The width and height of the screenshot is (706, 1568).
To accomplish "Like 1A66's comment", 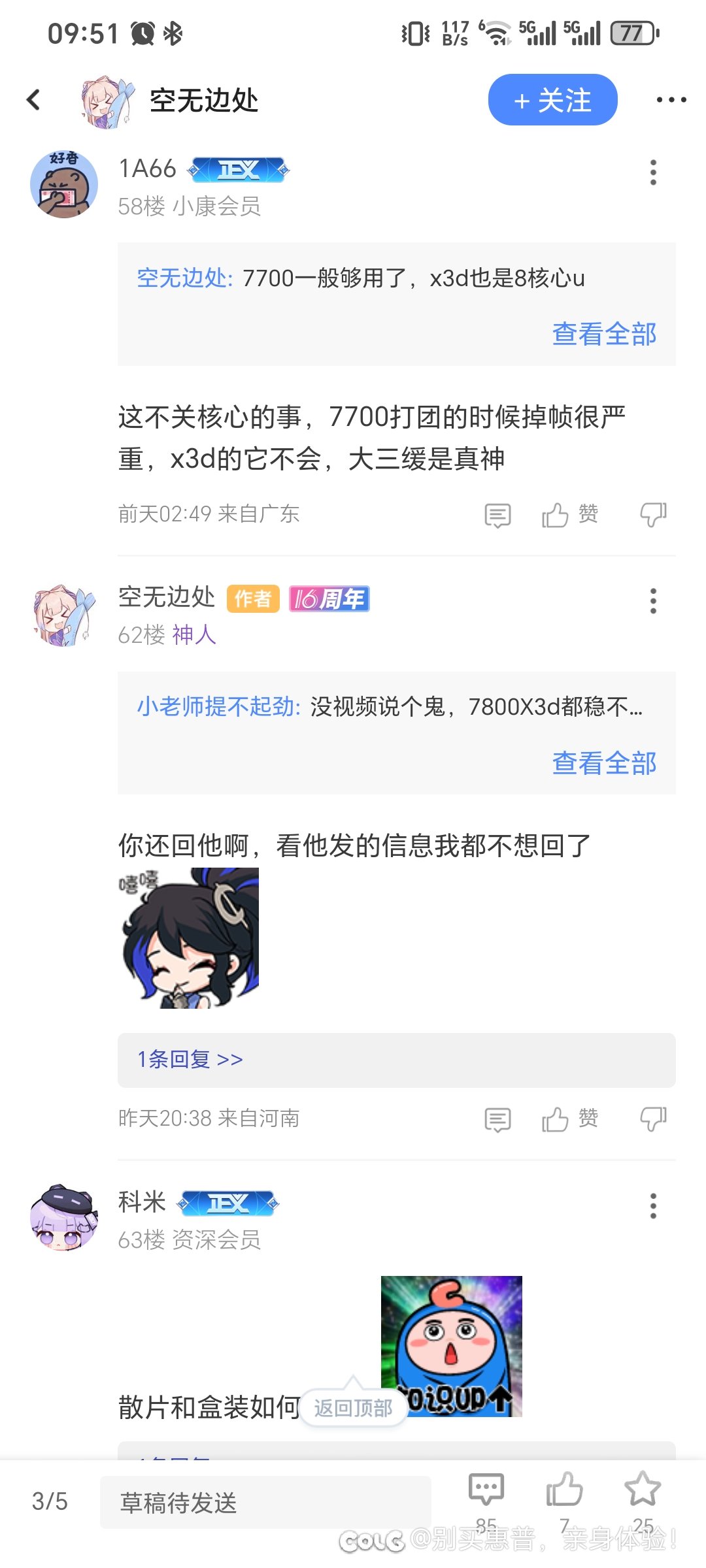I will (569, 515).
